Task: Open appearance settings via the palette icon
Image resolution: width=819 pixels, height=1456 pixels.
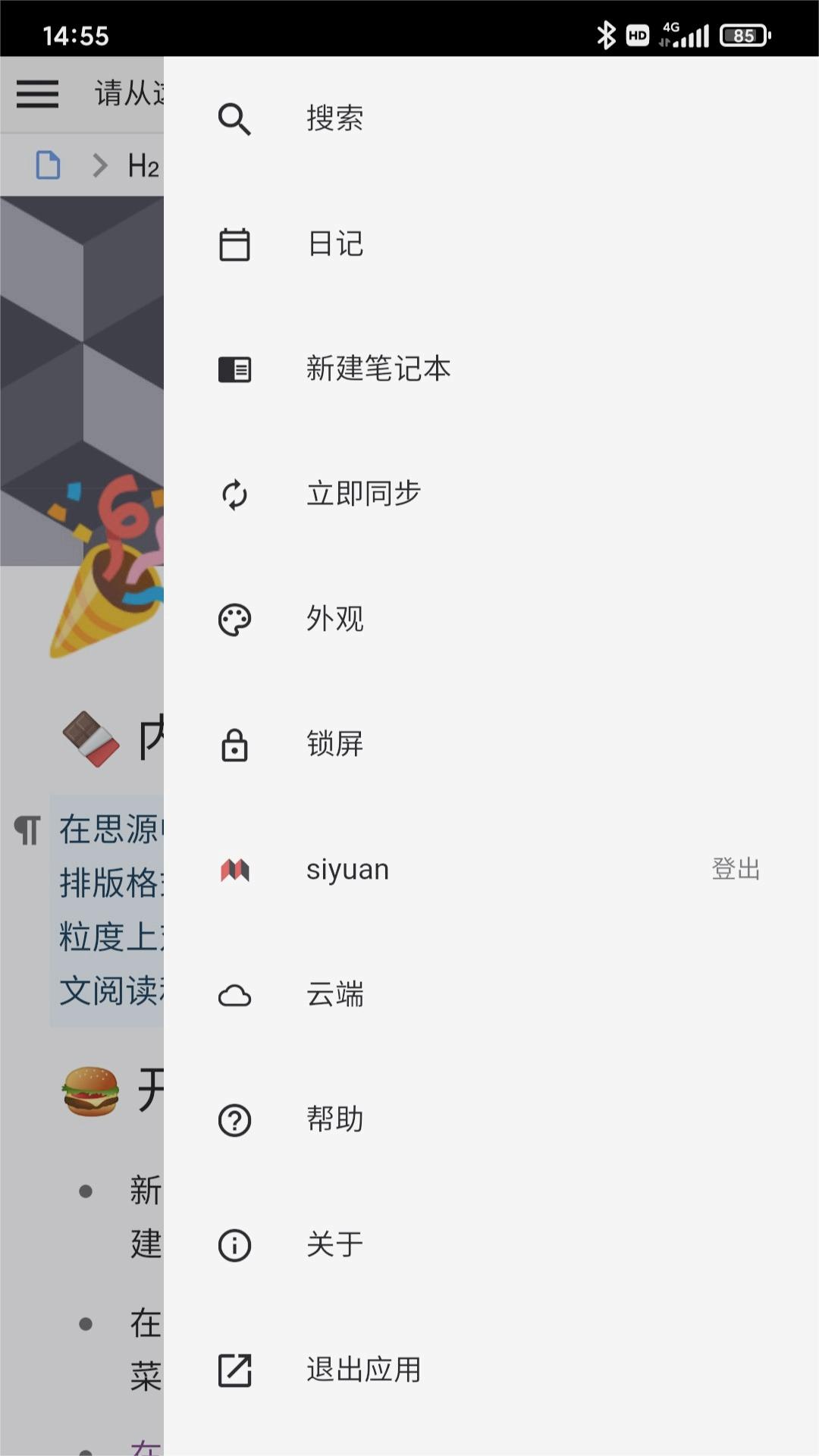Action: pos(234,620)
